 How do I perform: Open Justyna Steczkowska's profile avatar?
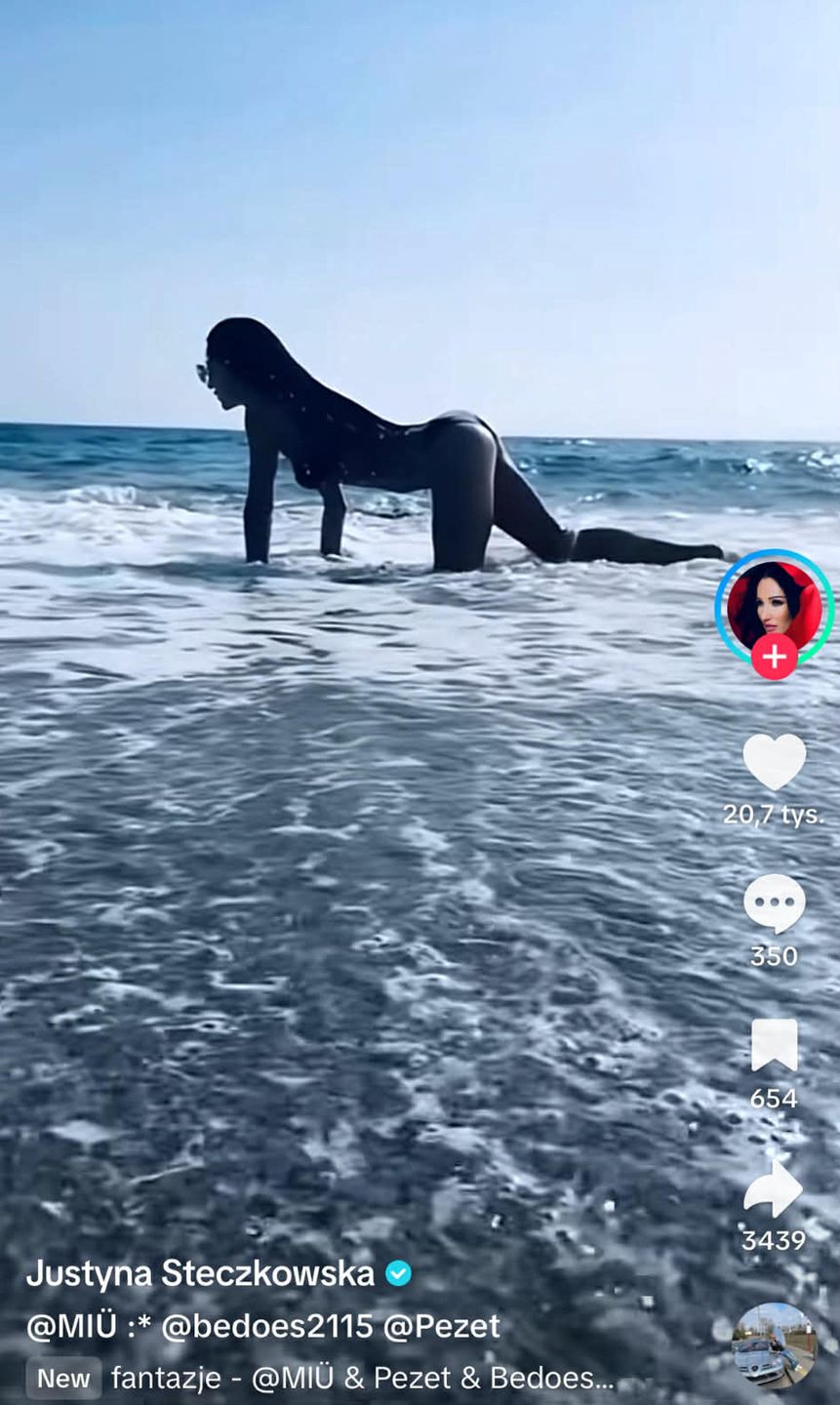tap(774, 603)
